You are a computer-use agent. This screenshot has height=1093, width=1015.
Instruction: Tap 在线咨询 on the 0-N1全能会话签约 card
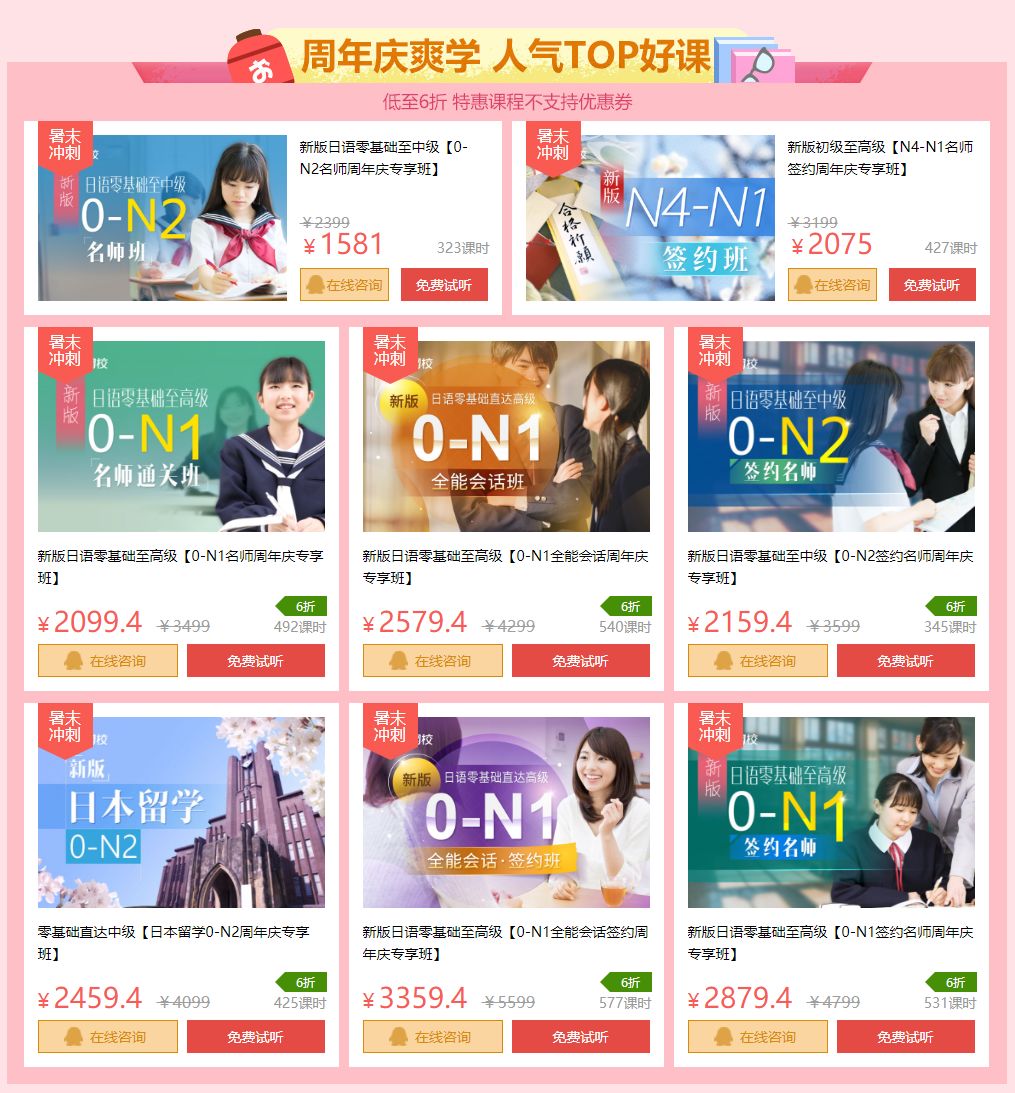click(433, 1037)
